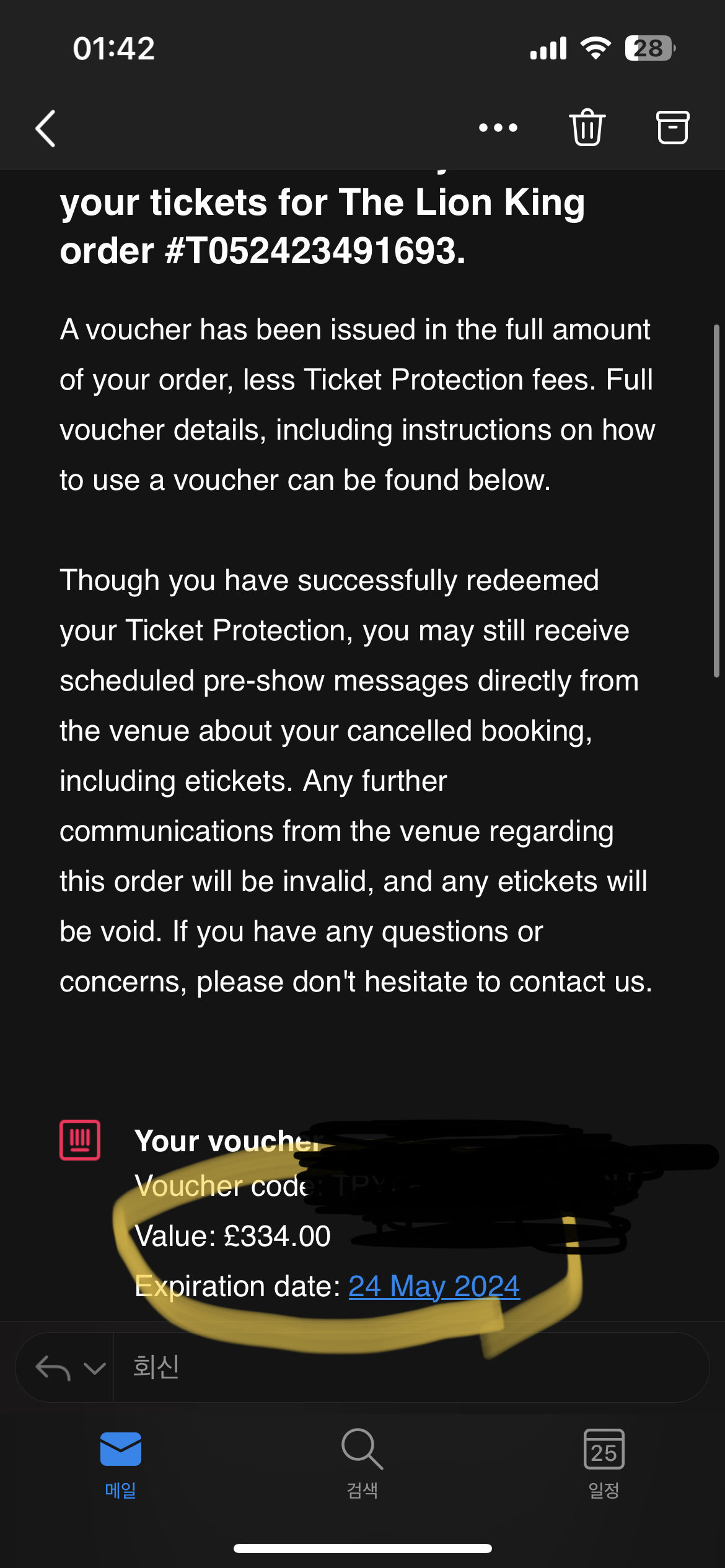Open the three-dot overflow menu
Screen dimensions: 725x1568
[498, 128]
